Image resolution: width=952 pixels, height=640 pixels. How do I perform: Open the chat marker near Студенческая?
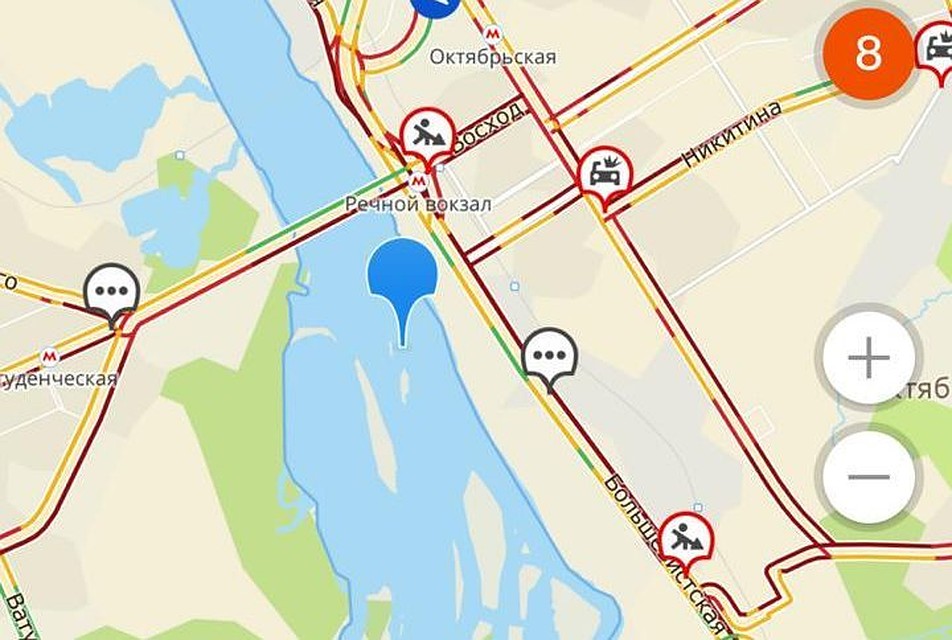[112, 291]
